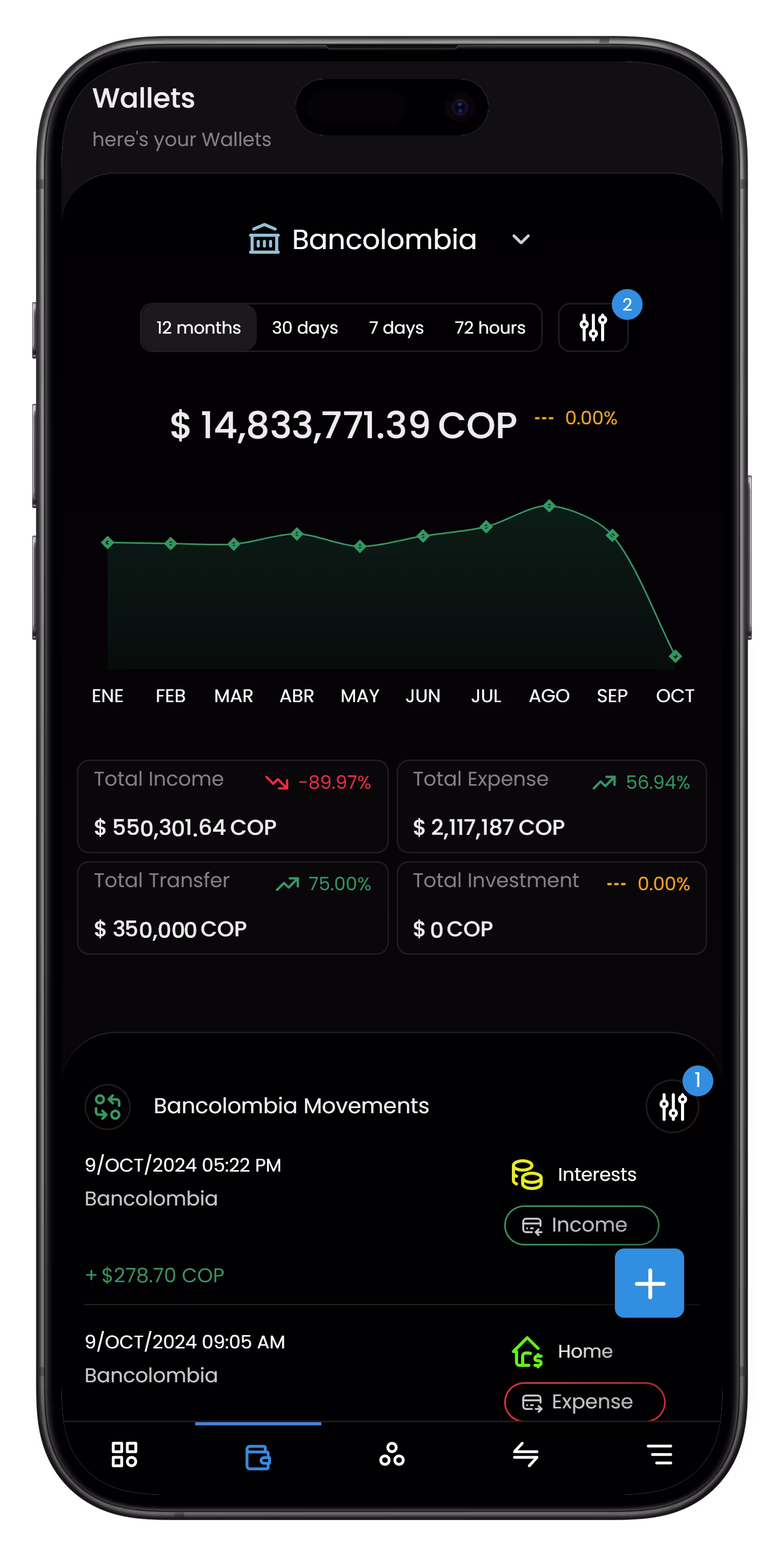
Task: Switch to the 30 days range
Action: point(304,327)
